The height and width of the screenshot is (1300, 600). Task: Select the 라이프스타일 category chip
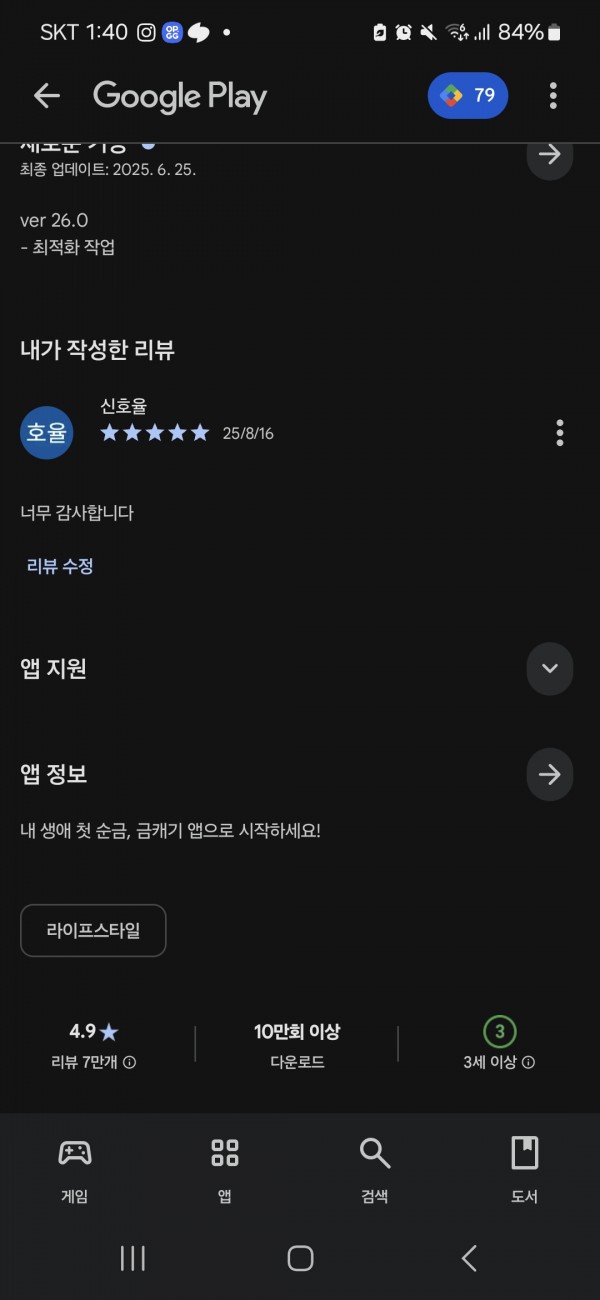tap(93, 930)
